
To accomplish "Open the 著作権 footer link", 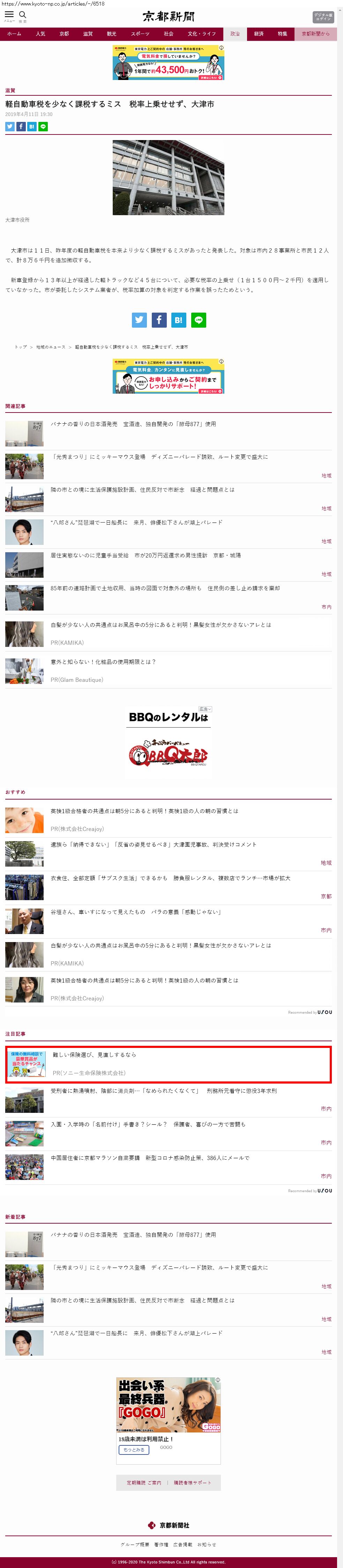I will [161, 1545].
